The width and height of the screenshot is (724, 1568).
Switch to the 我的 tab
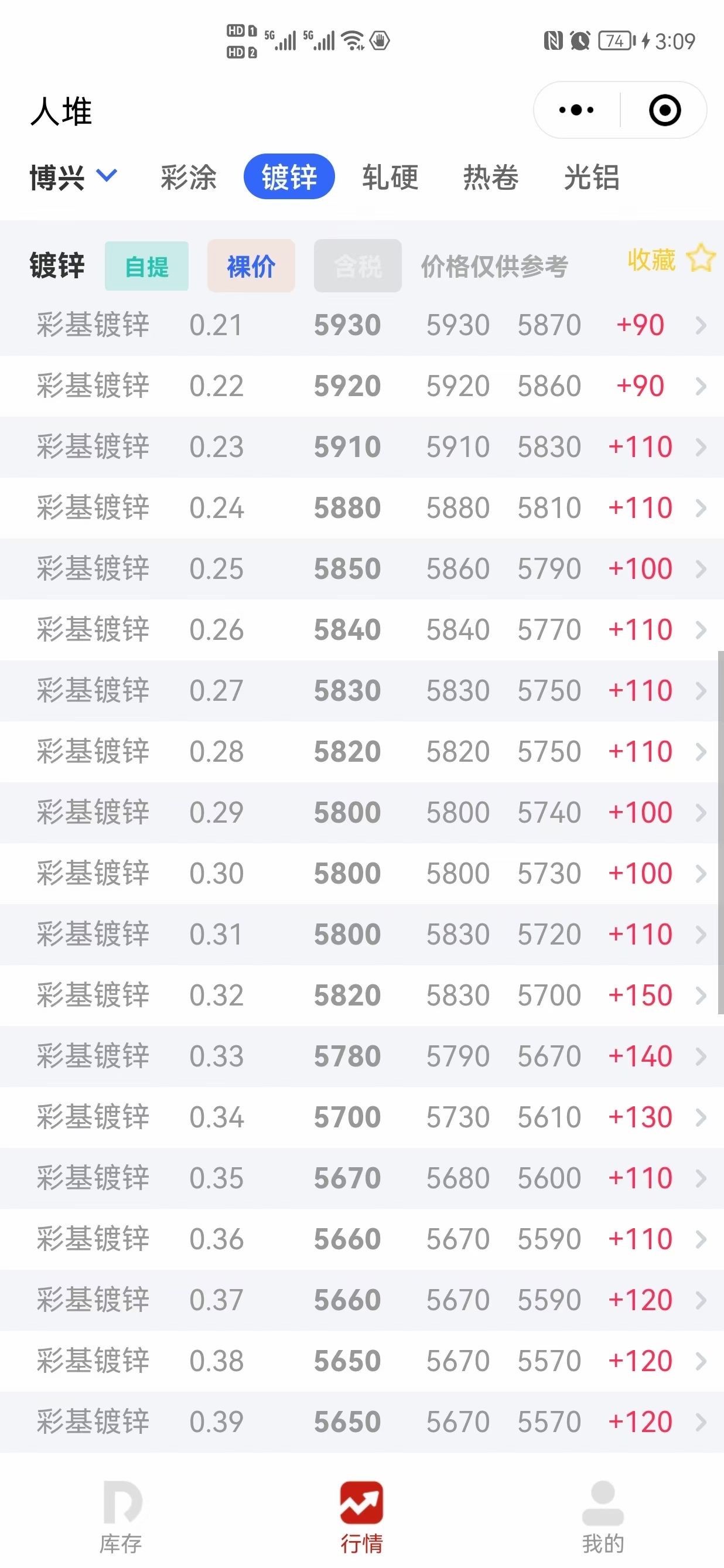point(603,1517)
